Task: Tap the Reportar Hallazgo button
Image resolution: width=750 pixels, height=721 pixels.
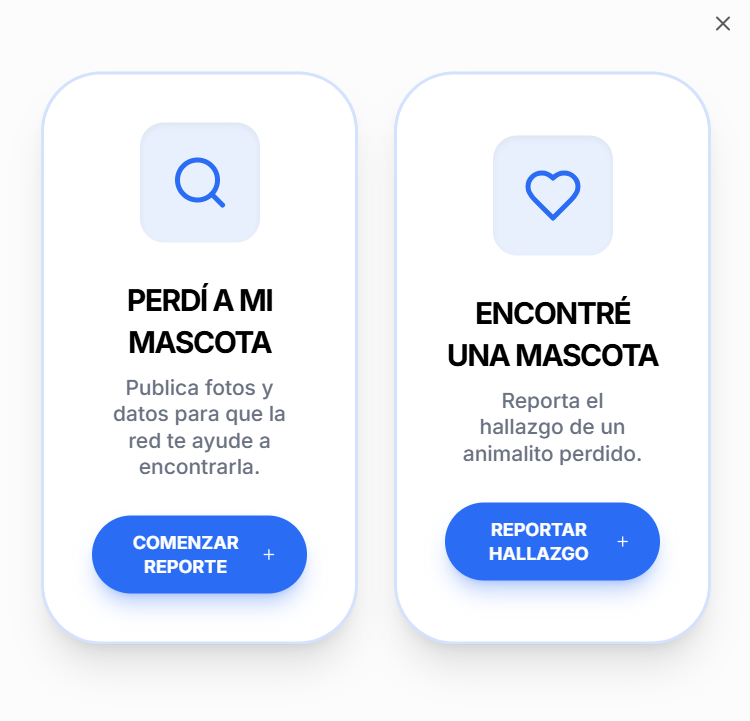Action: (552, 542)
